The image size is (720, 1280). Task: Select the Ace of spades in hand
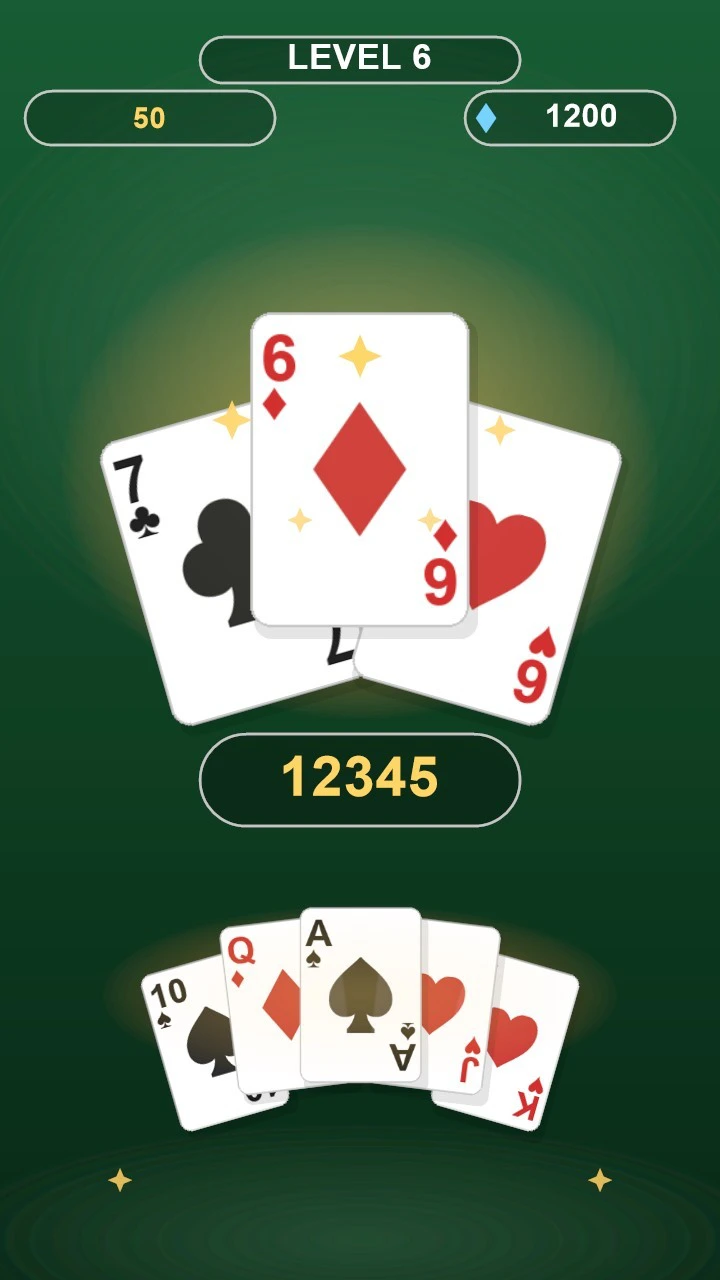pos(360,995)
